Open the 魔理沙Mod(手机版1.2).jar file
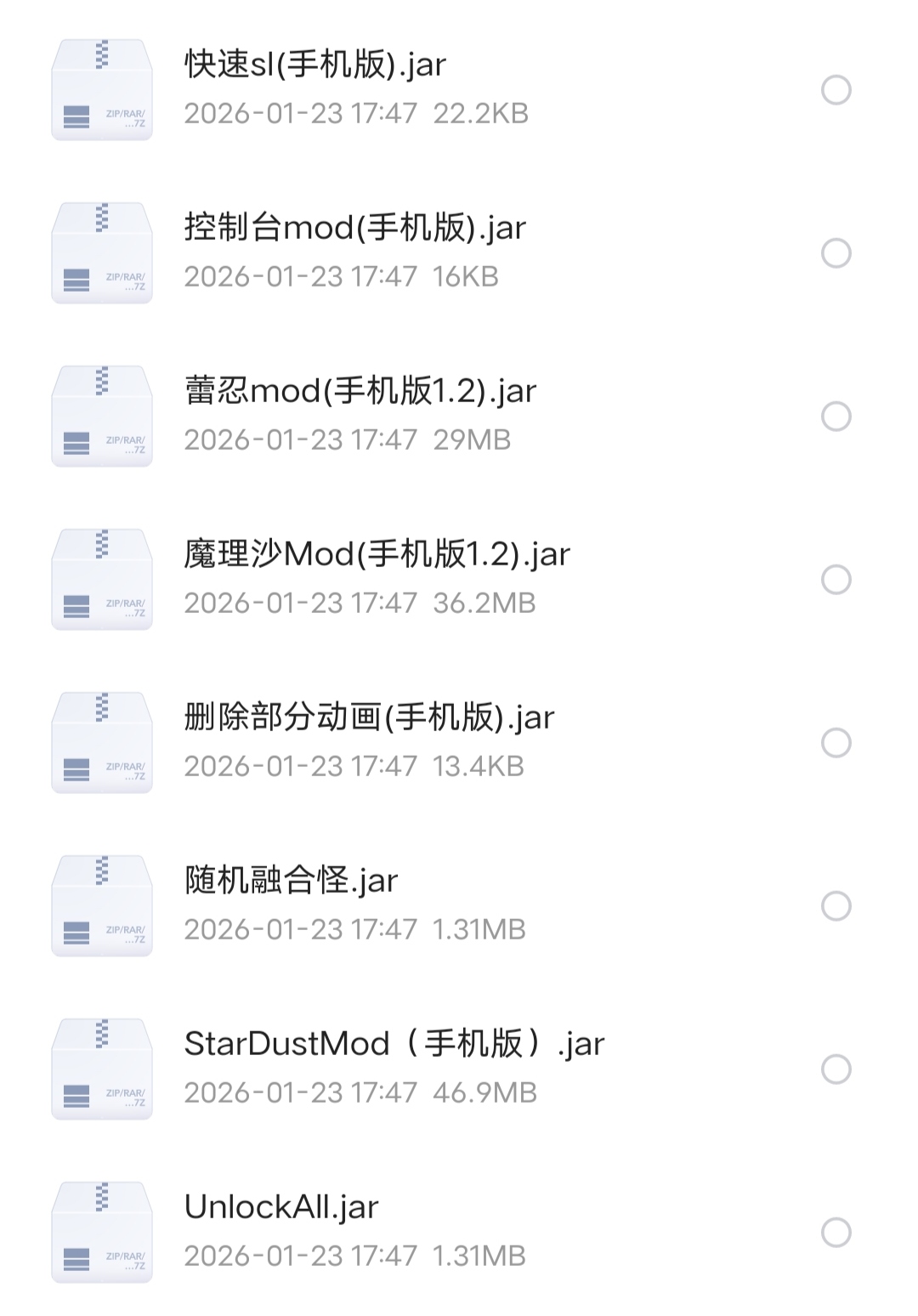Screen dimensions: 918x1316 377,554
